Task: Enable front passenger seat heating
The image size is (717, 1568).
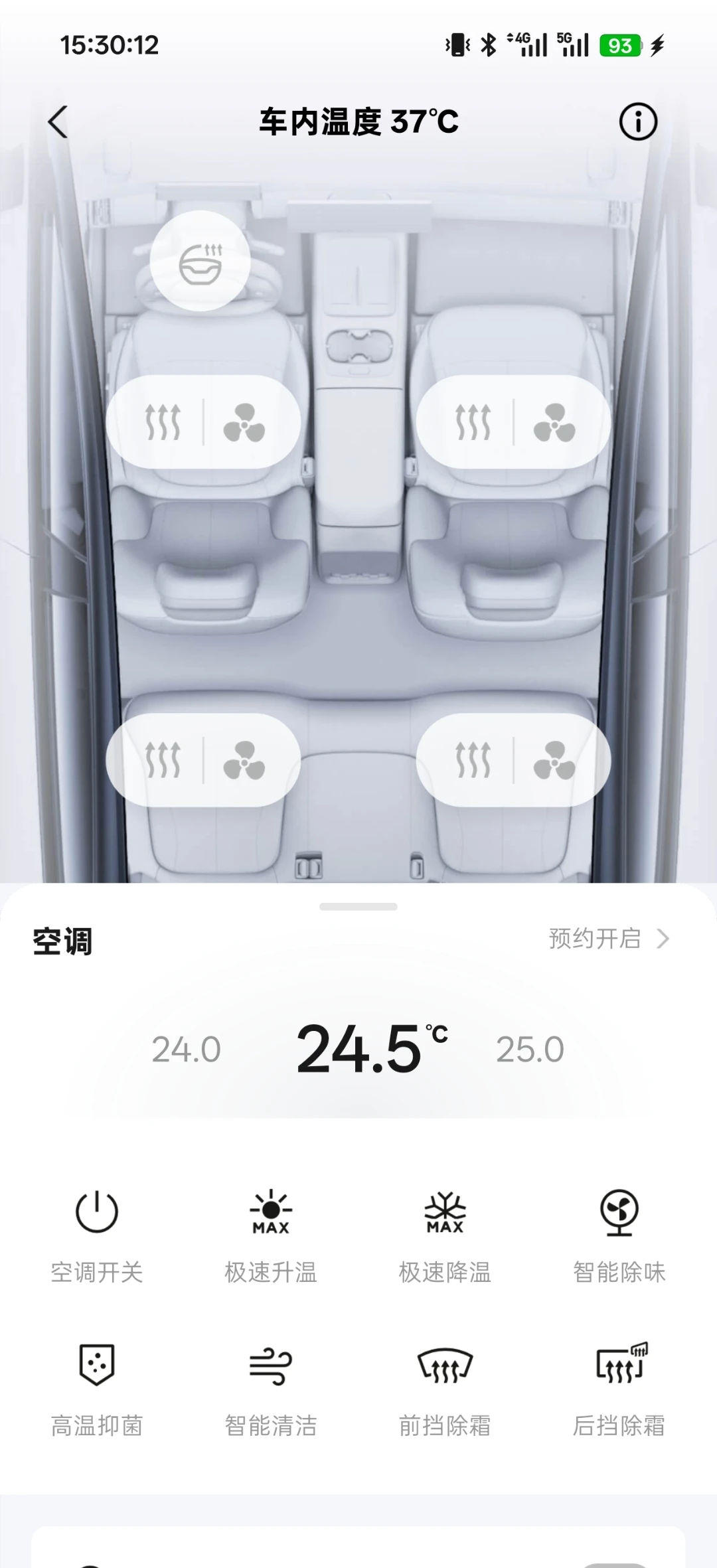Action: pos(473,422)
